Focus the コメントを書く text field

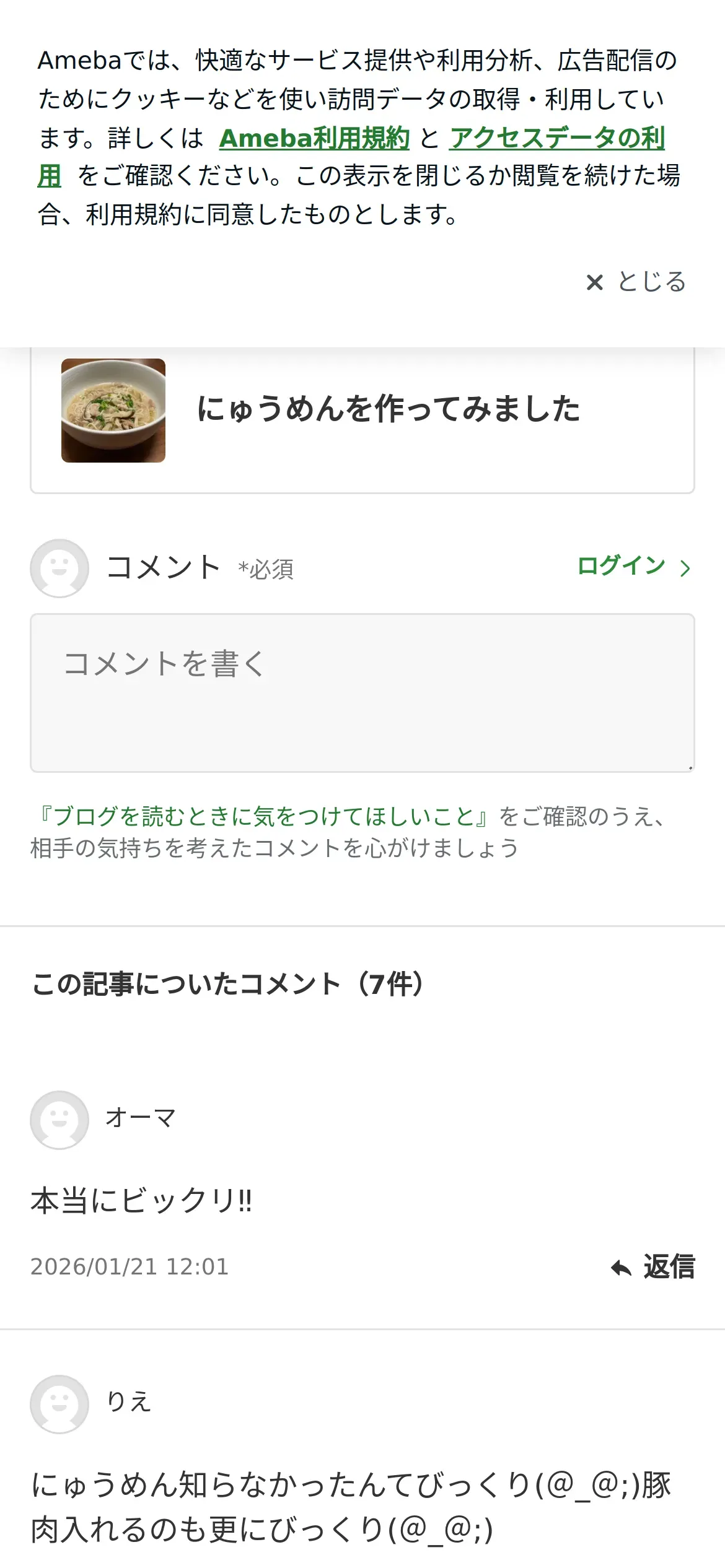pyautogui.click(x=362, y=692)
